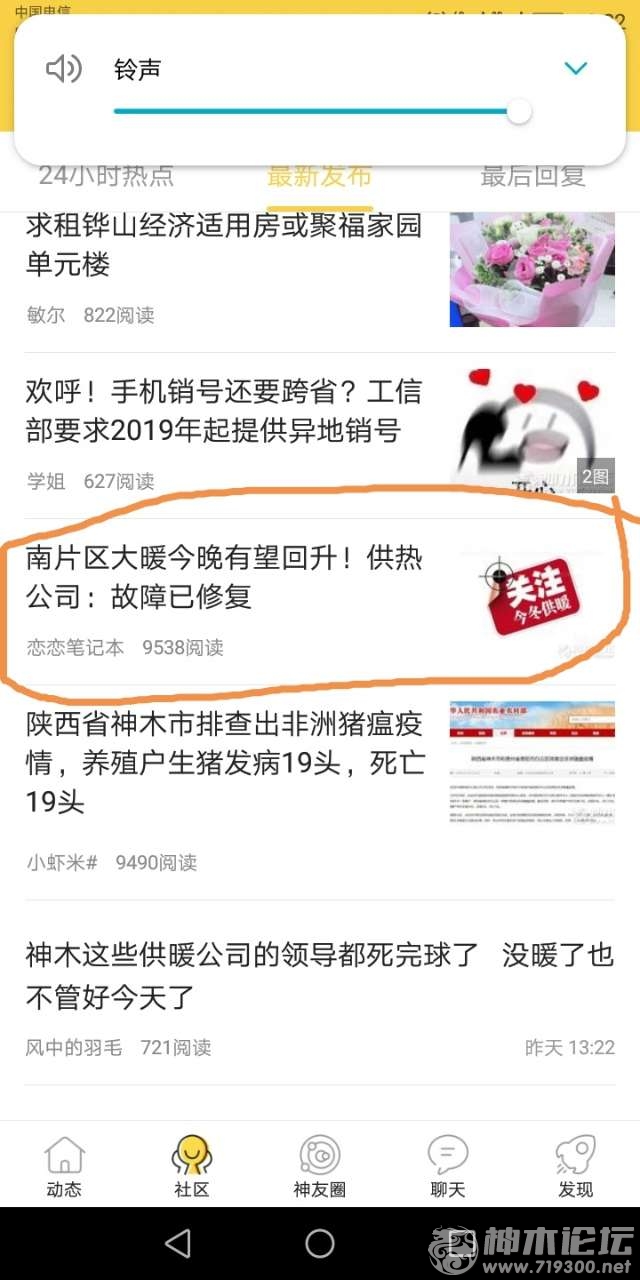The height and width of the screenshot is (1280, 640).
Task: Go to the system home screen
Action: point(320,1243)
